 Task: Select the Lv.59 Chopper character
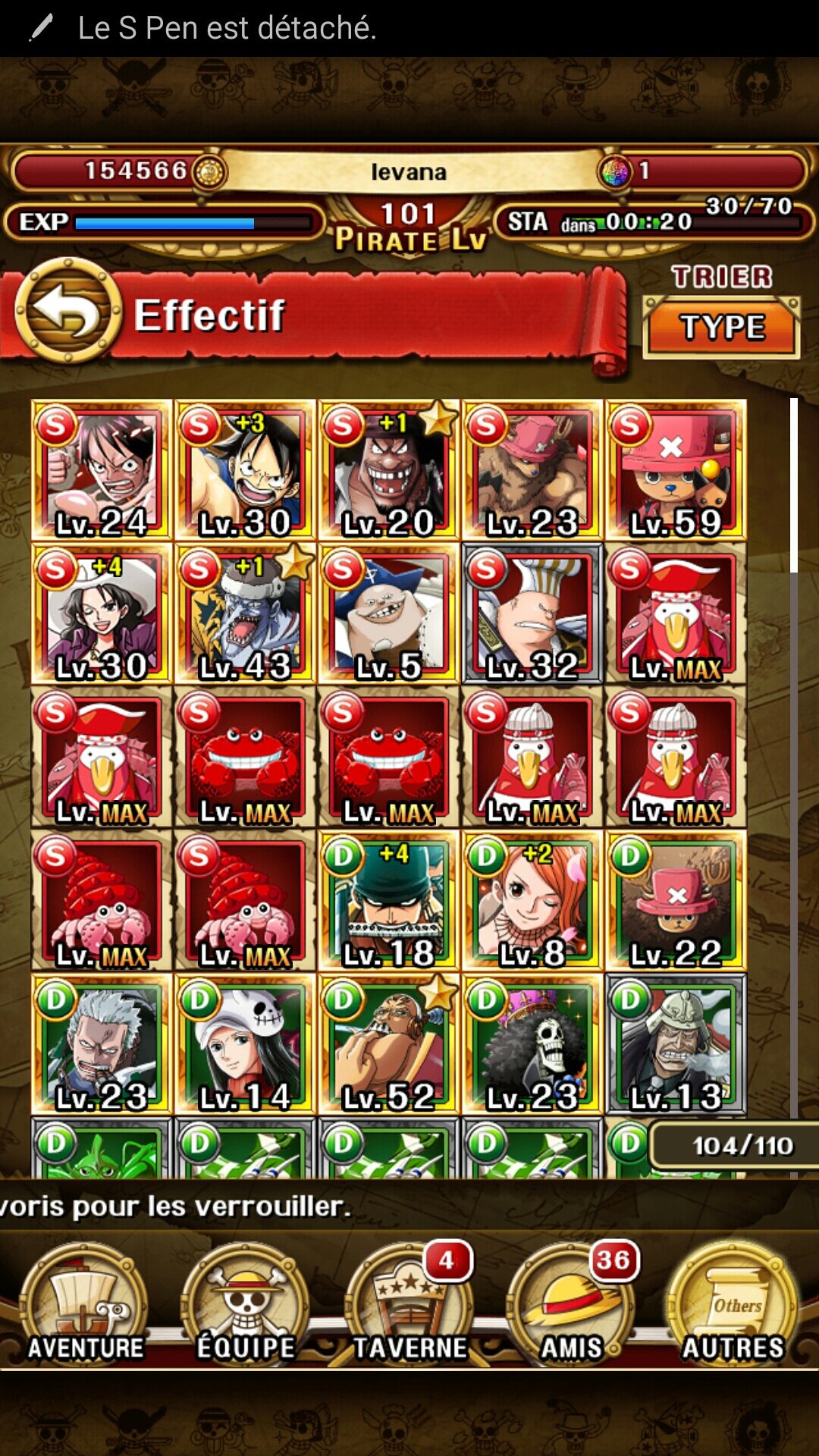click(x=676, y=470)
